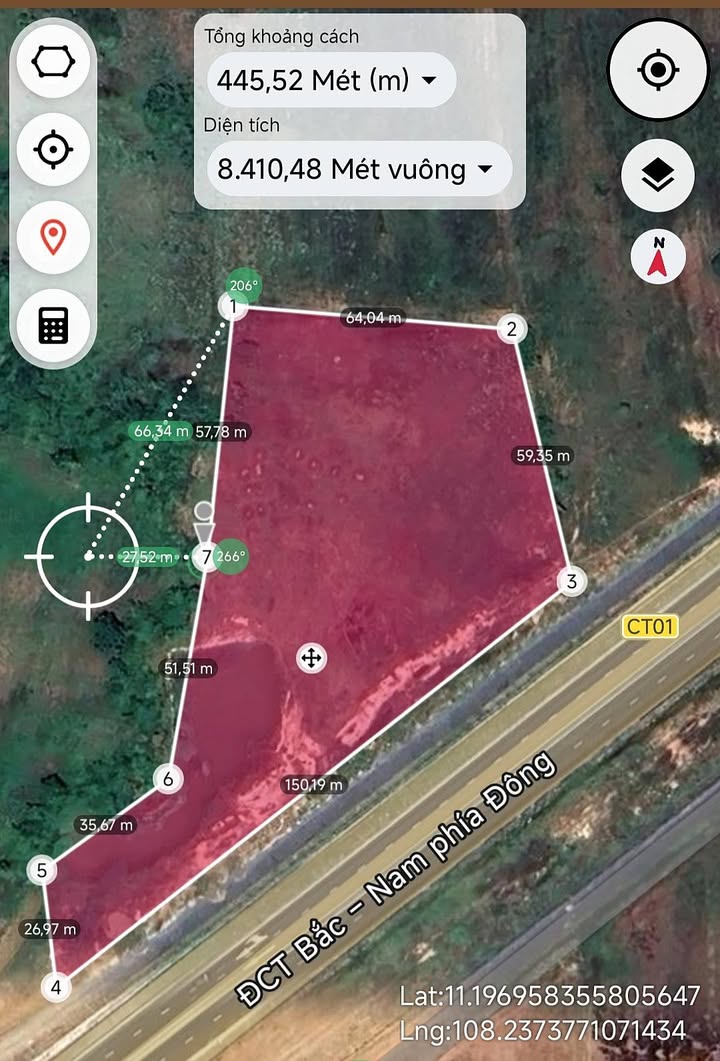Select vertex point 1 of the polygon
The image size is (720, 1061).
tap(233, 306)
